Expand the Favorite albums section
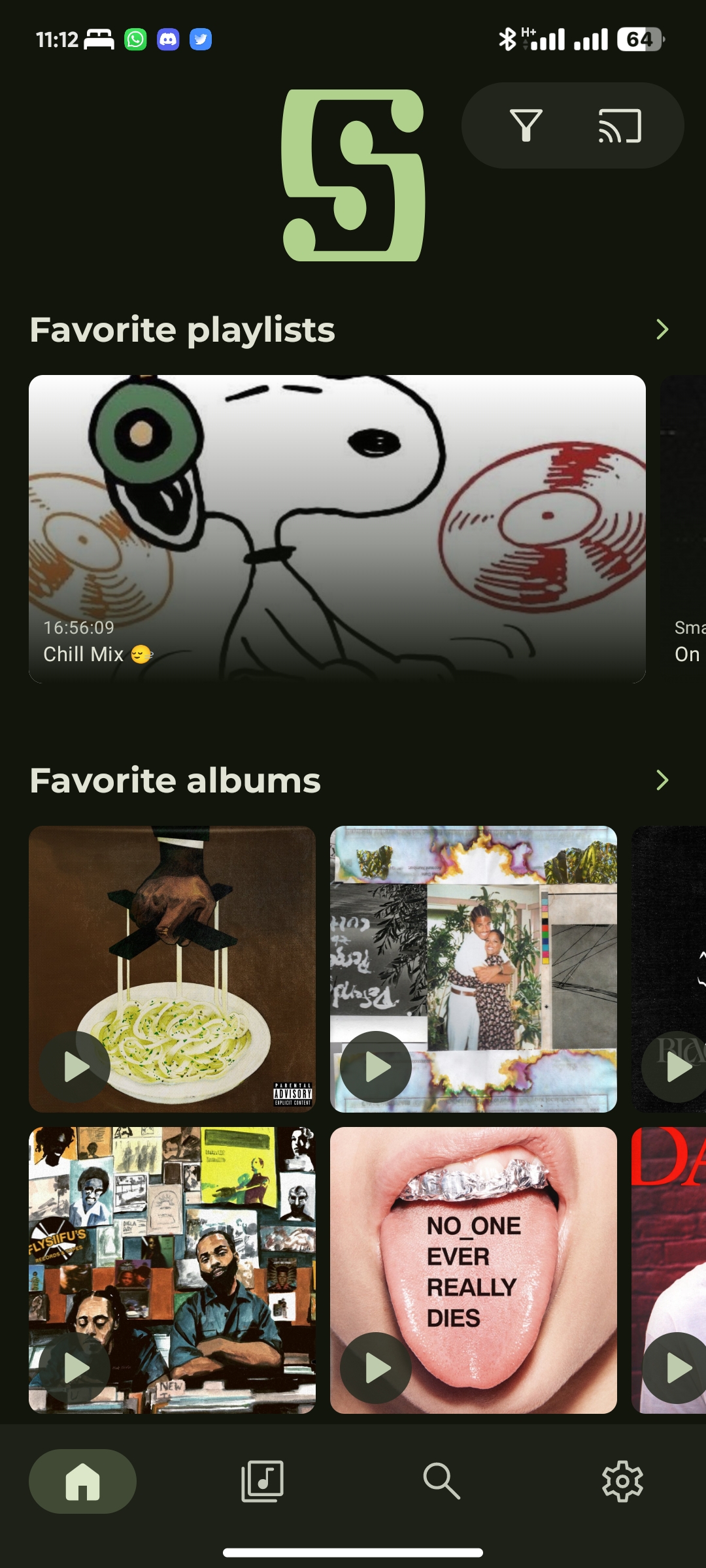Screen dimensions: 706x1568 click(x=662, y=780)
